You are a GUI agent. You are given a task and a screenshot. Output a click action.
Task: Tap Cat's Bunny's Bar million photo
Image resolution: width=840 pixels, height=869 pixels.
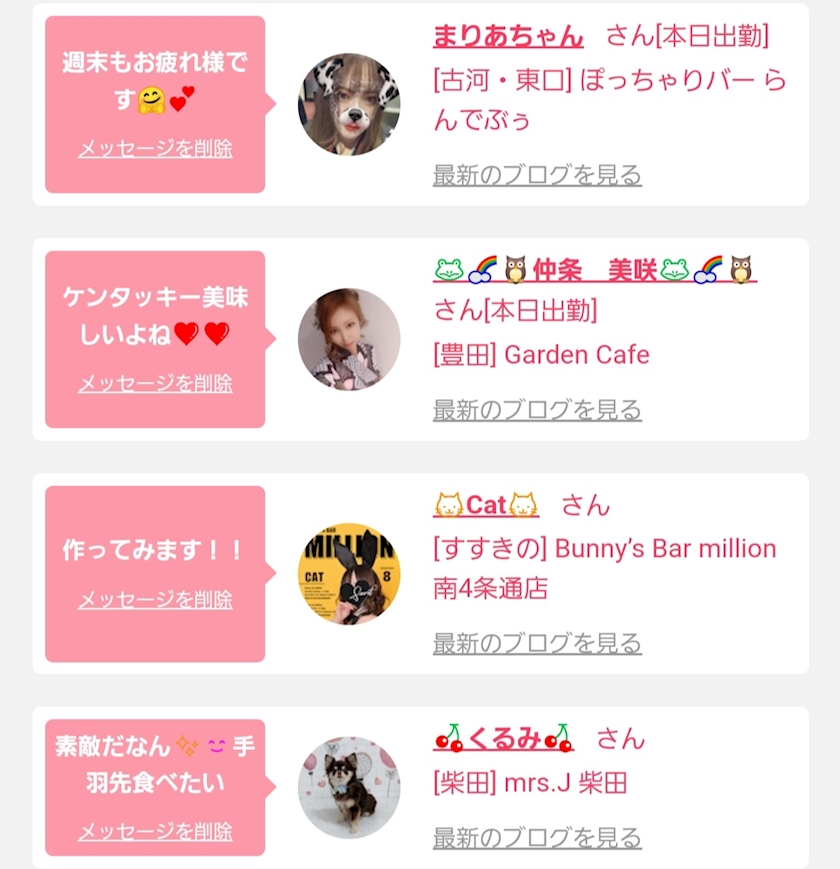349,574
